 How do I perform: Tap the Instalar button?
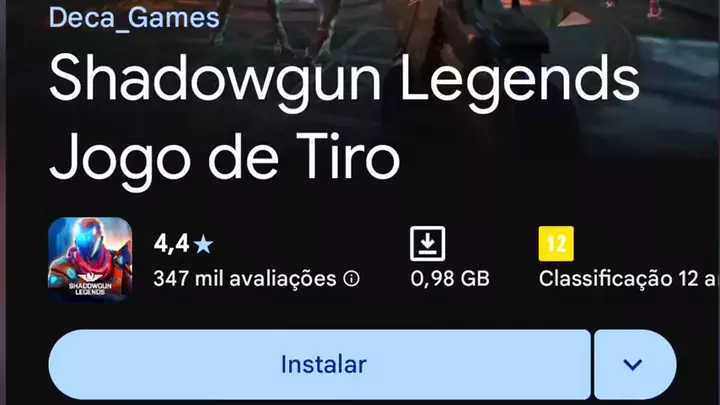(322, 364)
